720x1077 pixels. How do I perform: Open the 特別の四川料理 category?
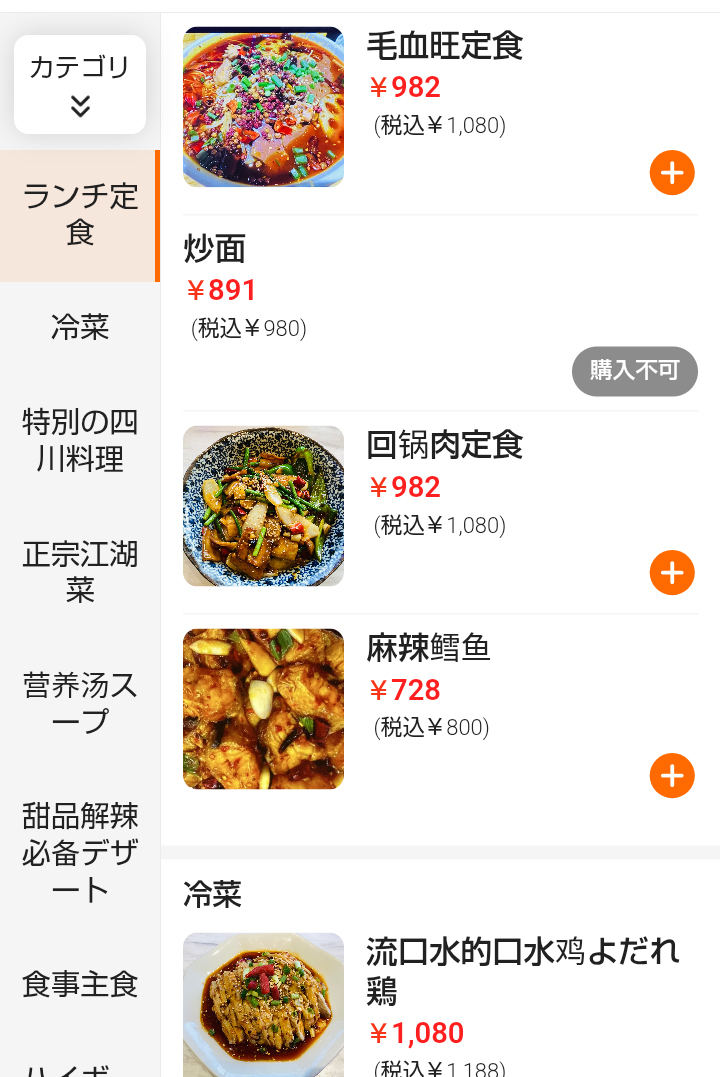80,440
